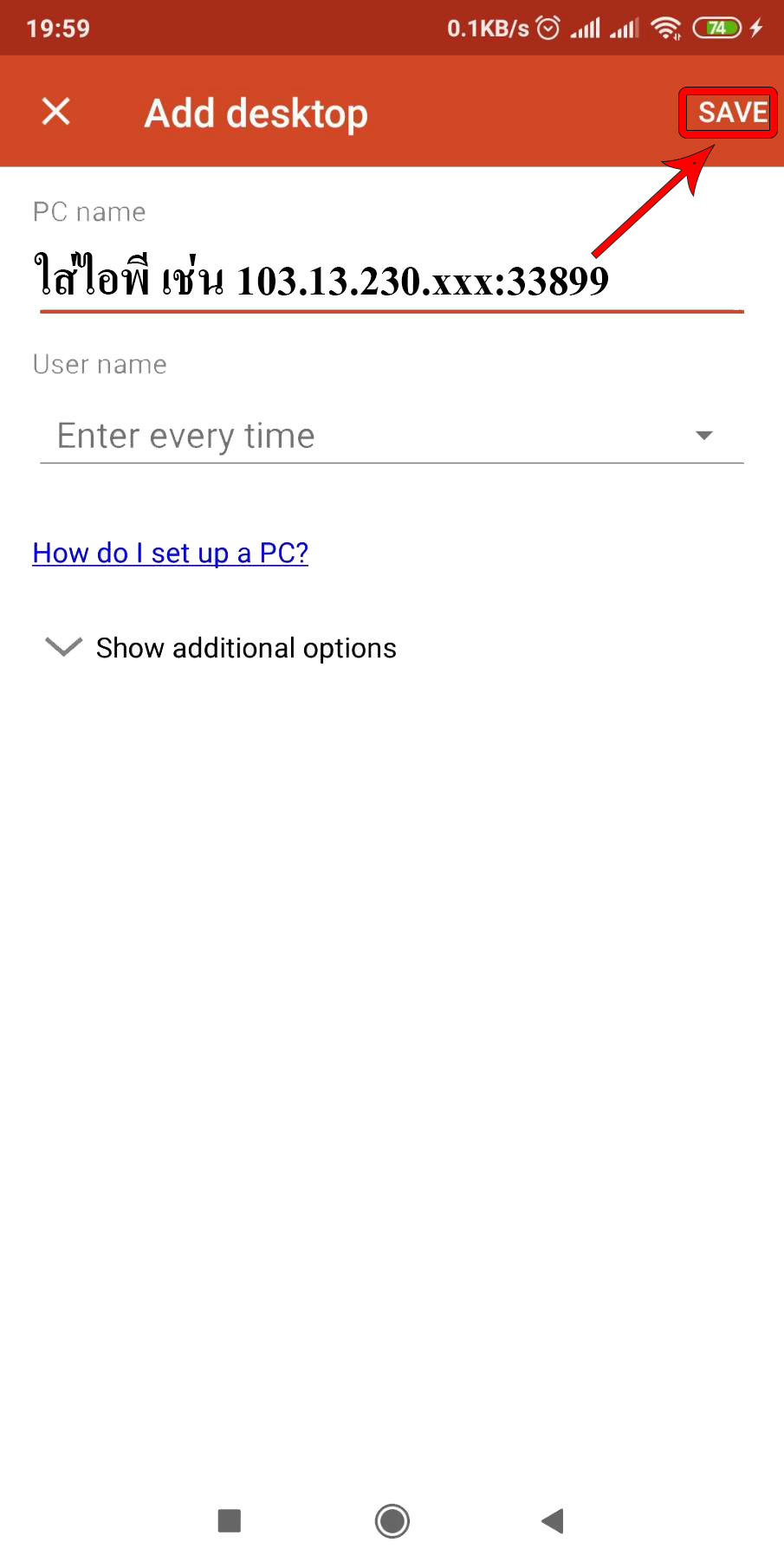
Task: Go back with the system back button
Action: coord(553,1520)
